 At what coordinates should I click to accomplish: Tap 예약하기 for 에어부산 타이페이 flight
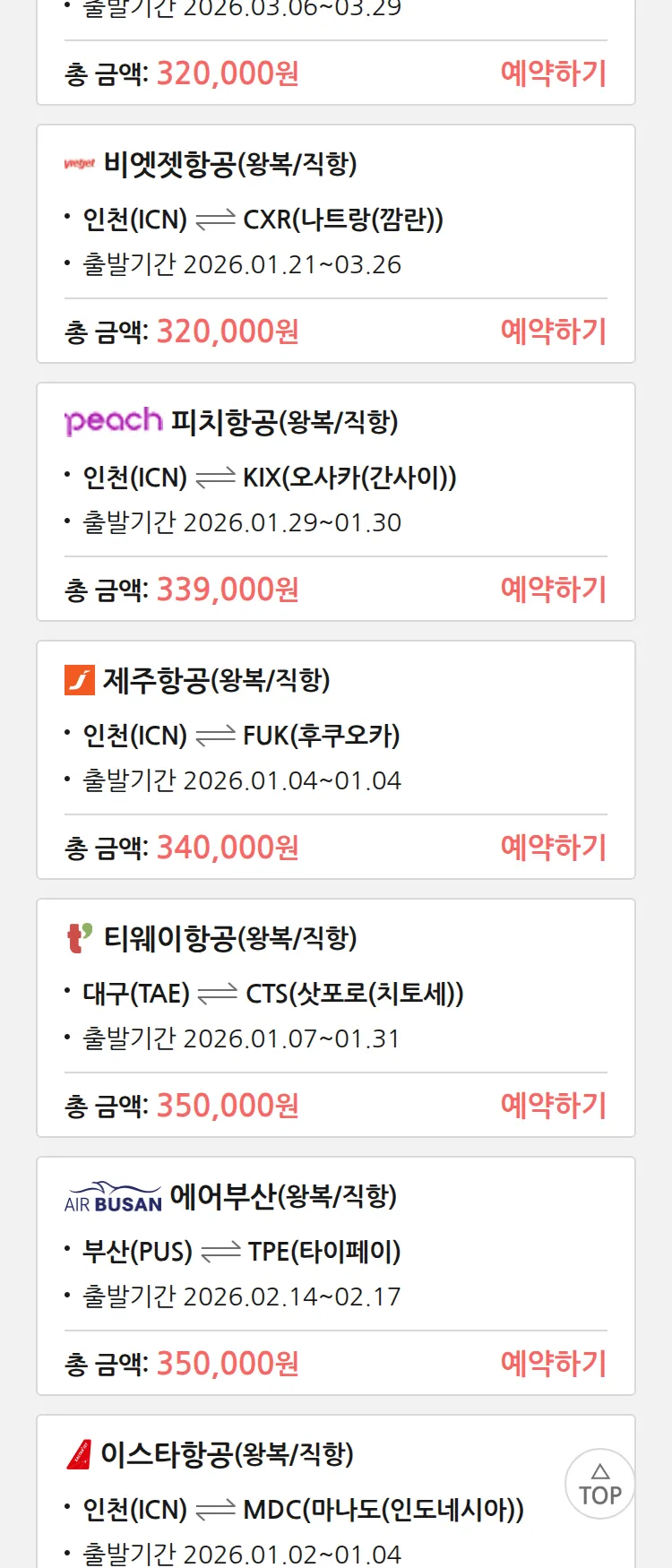pyautogui.click(x=553, y=1364)
